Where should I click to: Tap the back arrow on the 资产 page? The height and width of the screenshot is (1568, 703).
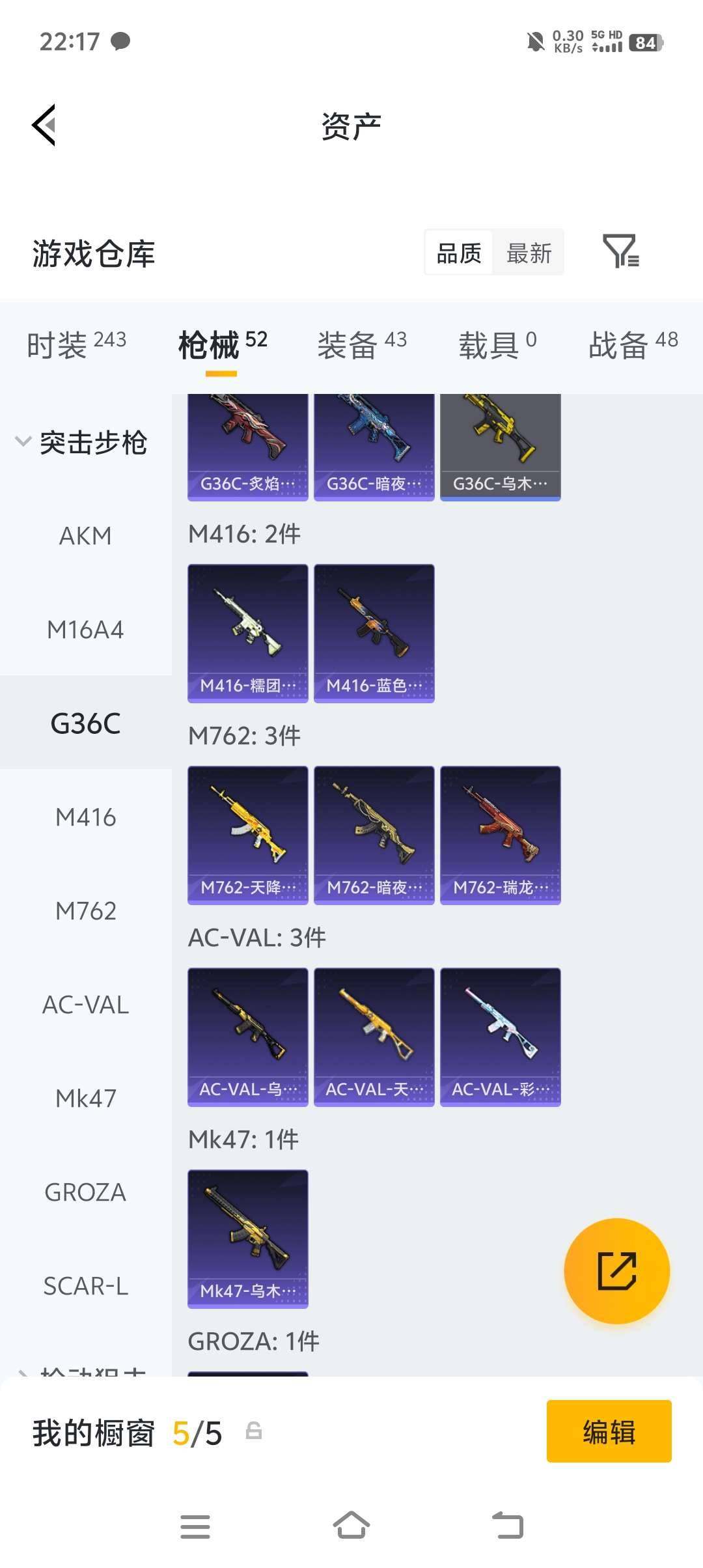(44, 125)
